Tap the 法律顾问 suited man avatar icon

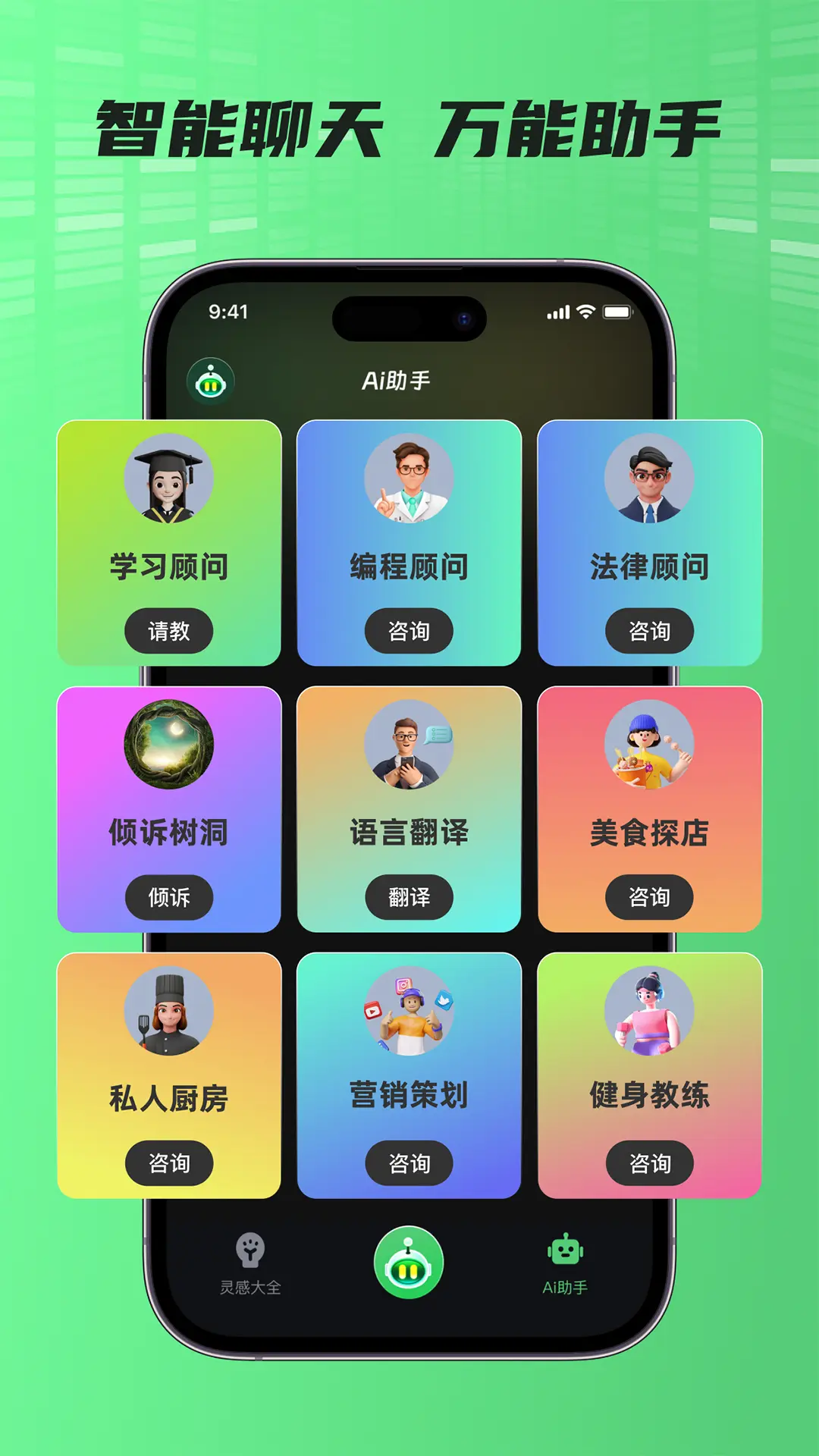[651, 479]
